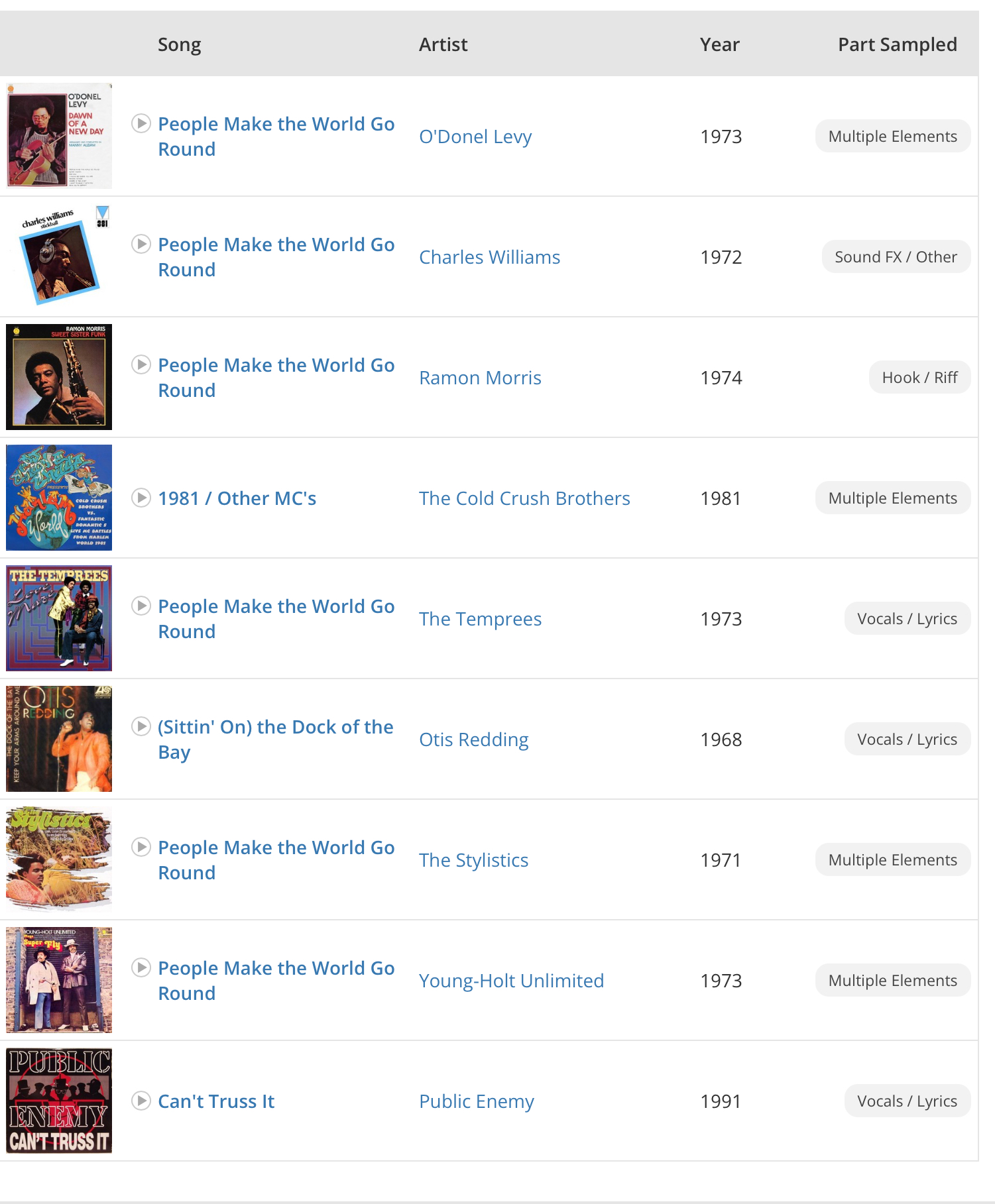
Task: Play the preview of the Otis Redding song
Action: [141, 727]
